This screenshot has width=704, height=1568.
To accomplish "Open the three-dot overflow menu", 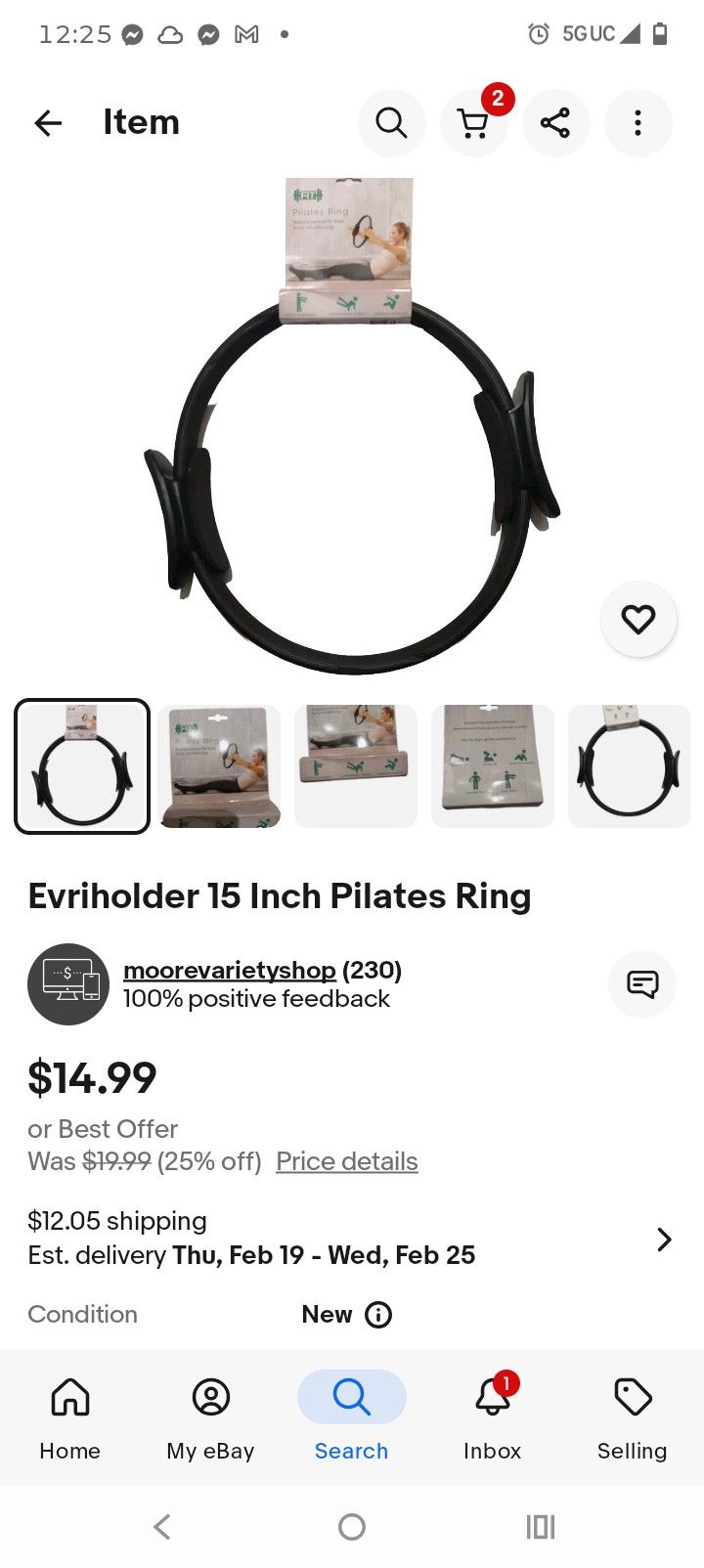I will pos(638,123).
